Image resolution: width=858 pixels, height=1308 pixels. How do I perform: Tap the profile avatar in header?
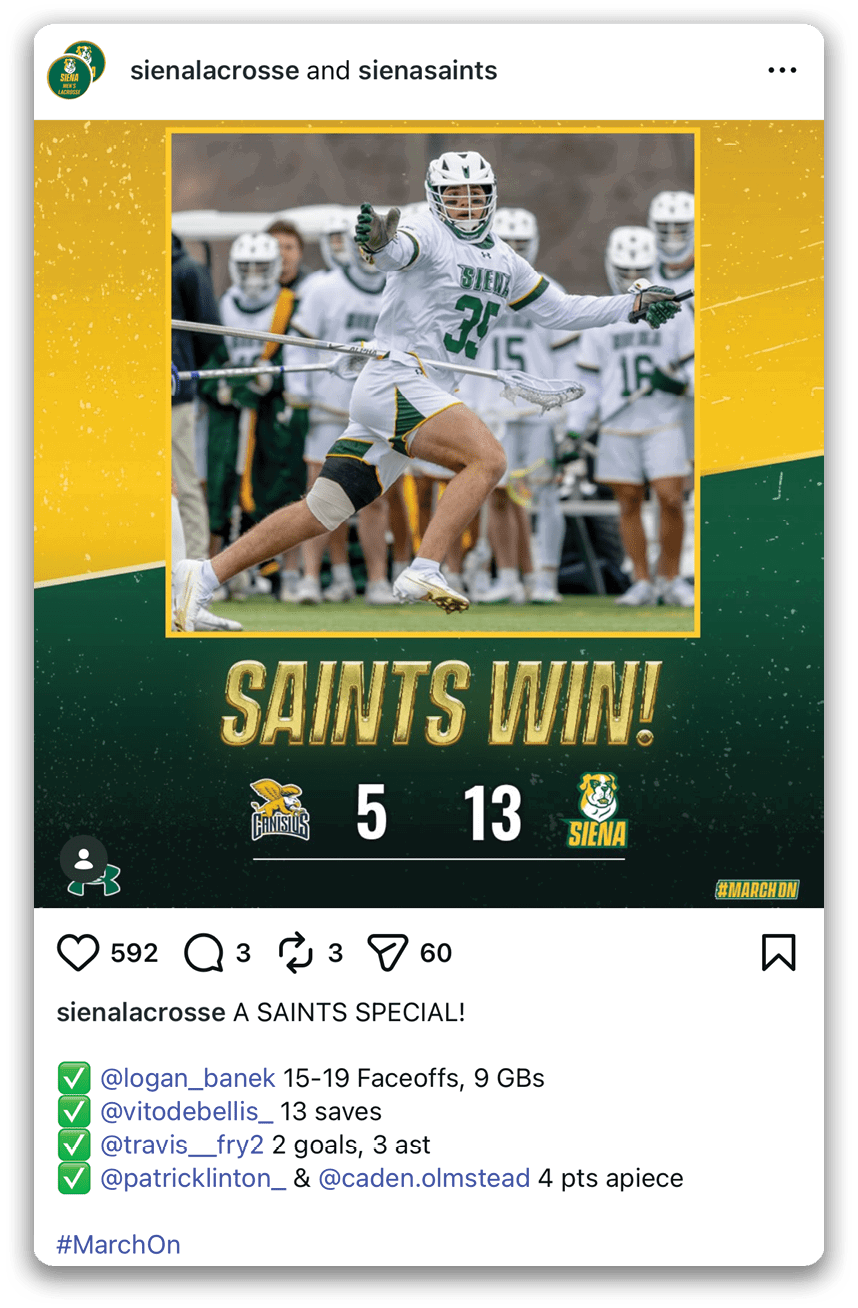click(x=76, y=71)
